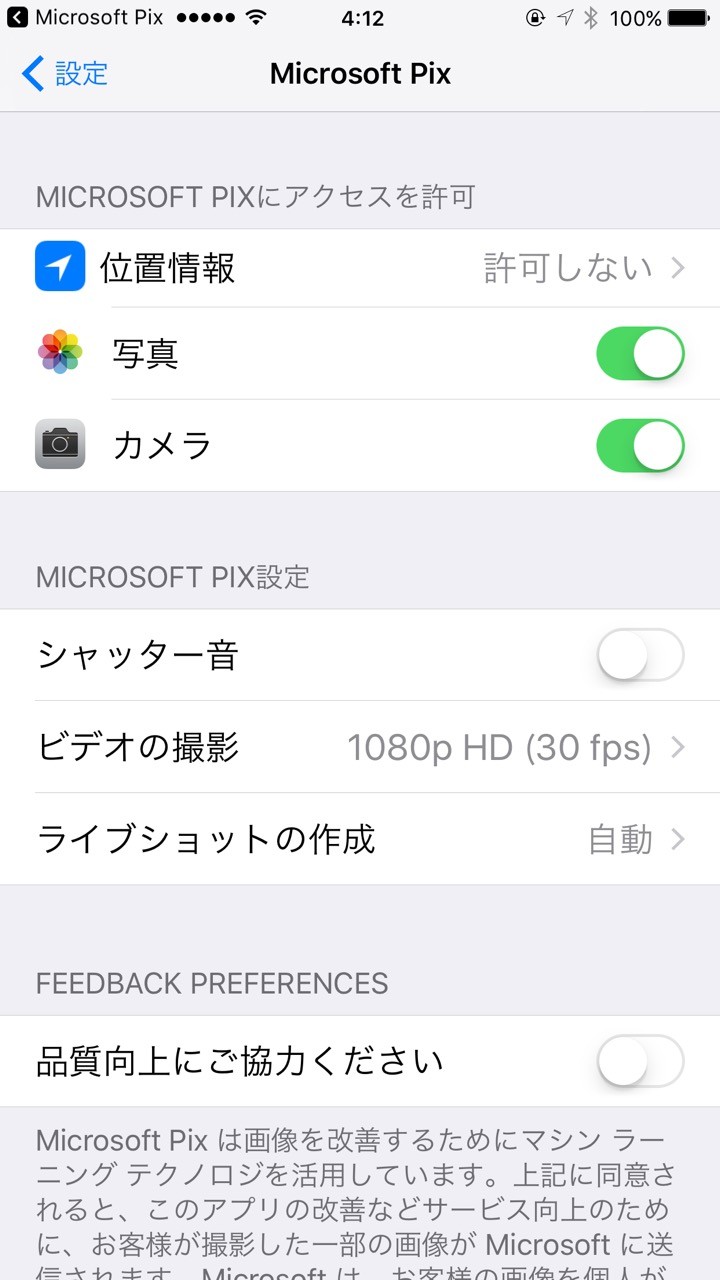Open ビデオの撮影 resolution settings

360,747
